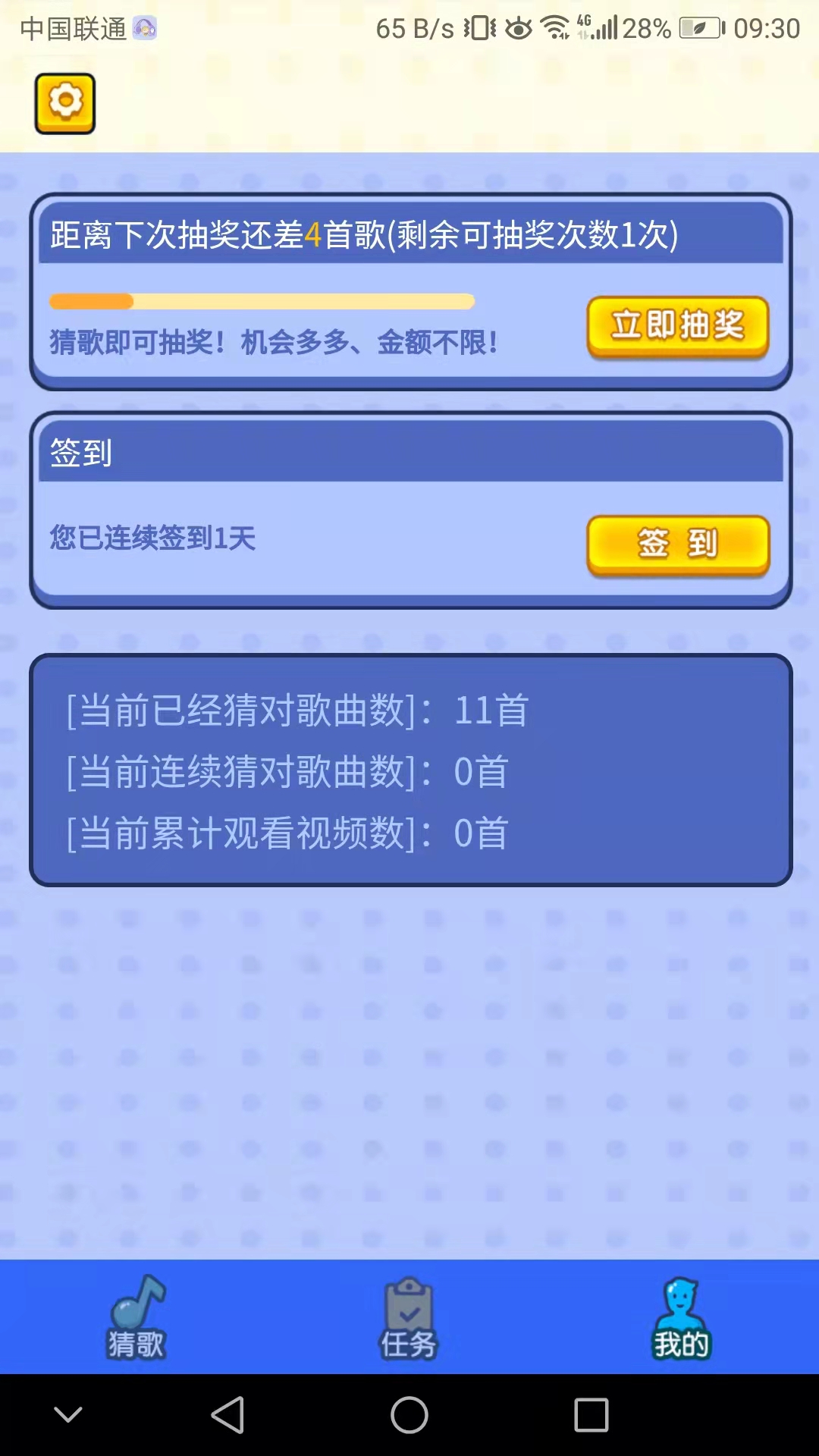Tap the 签到 check-in button
The image size is (819, 1456).
(678, 544)
